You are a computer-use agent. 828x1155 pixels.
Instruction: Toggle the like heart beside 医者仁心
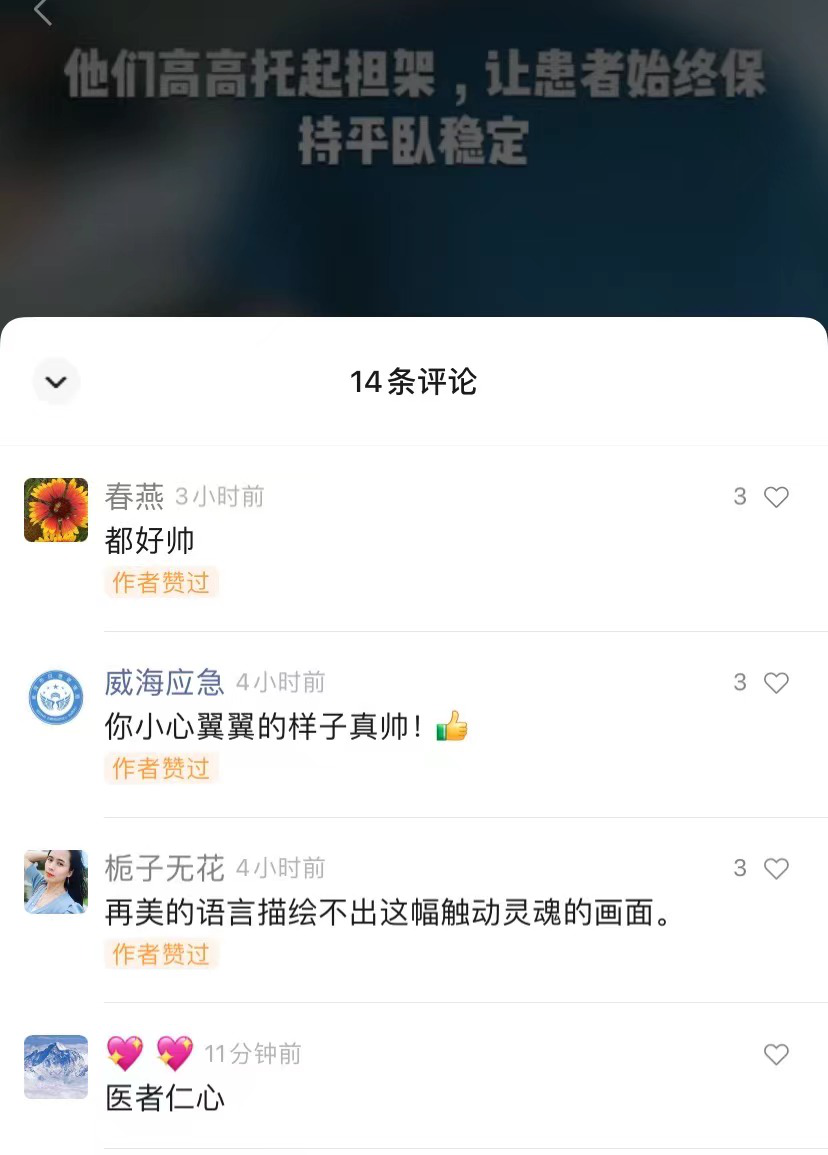777,1055
